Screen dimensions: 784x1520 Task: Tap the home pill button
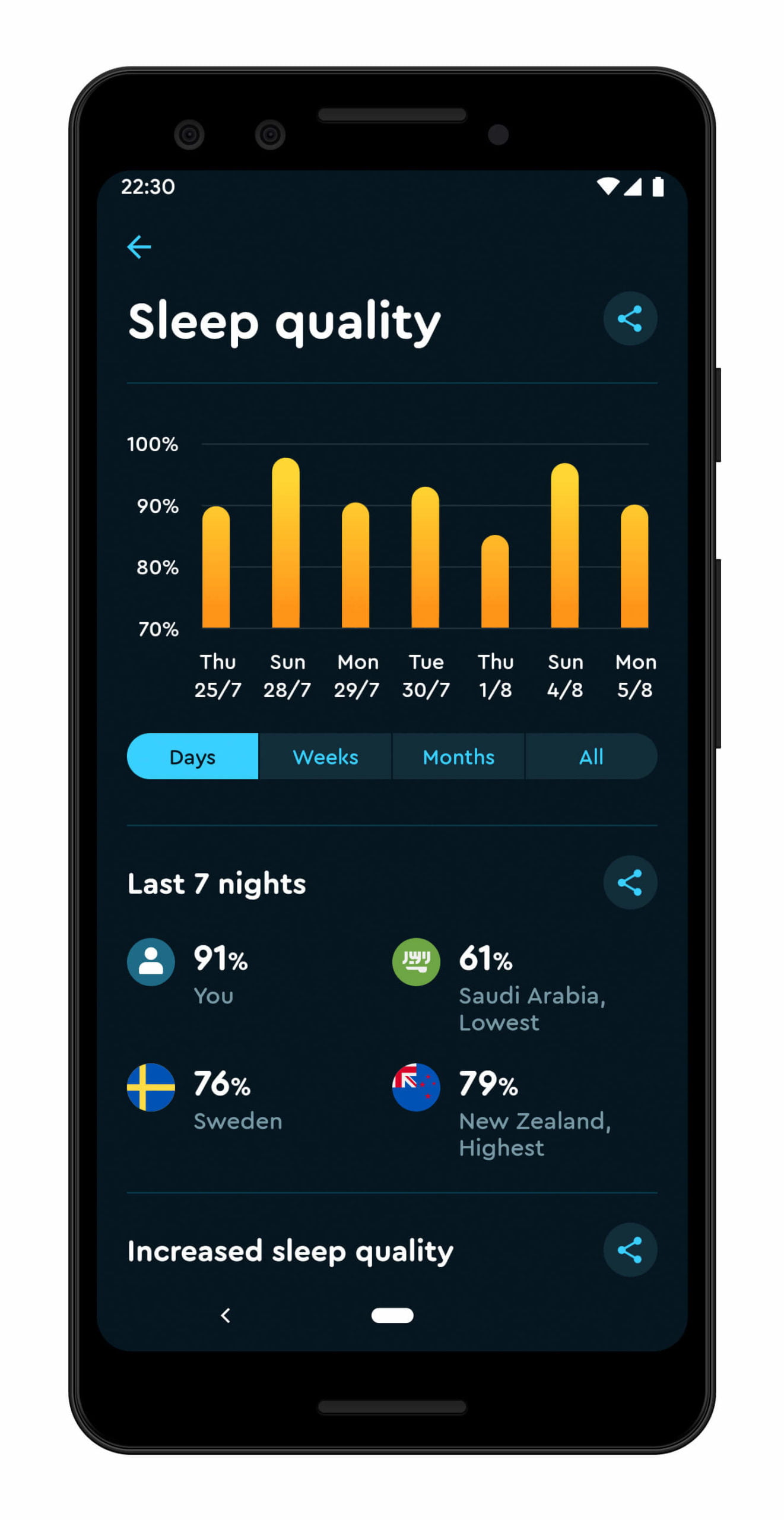coord(392,1315)
